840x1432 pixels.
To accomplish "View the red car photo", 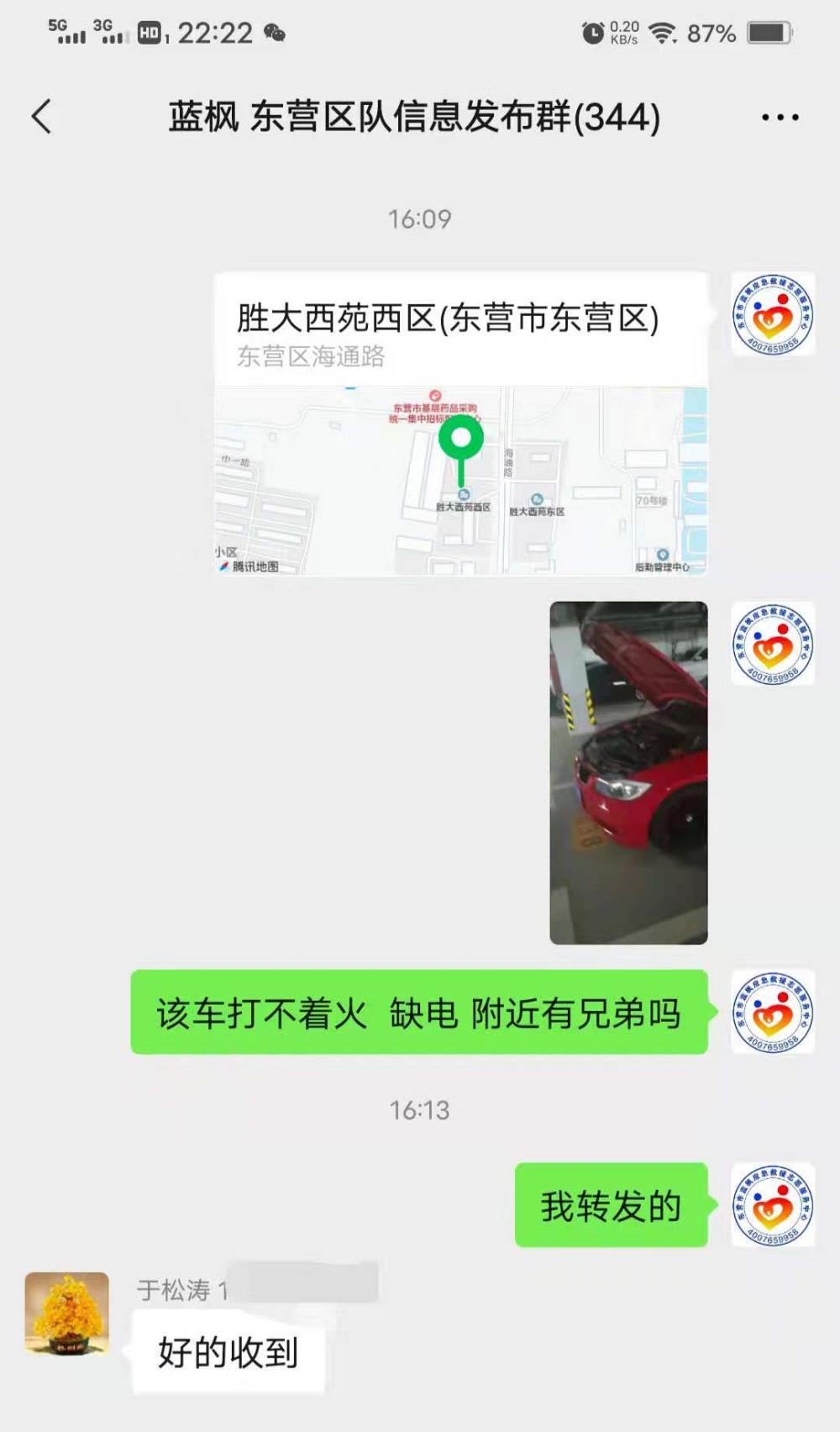I will (628, 772).
